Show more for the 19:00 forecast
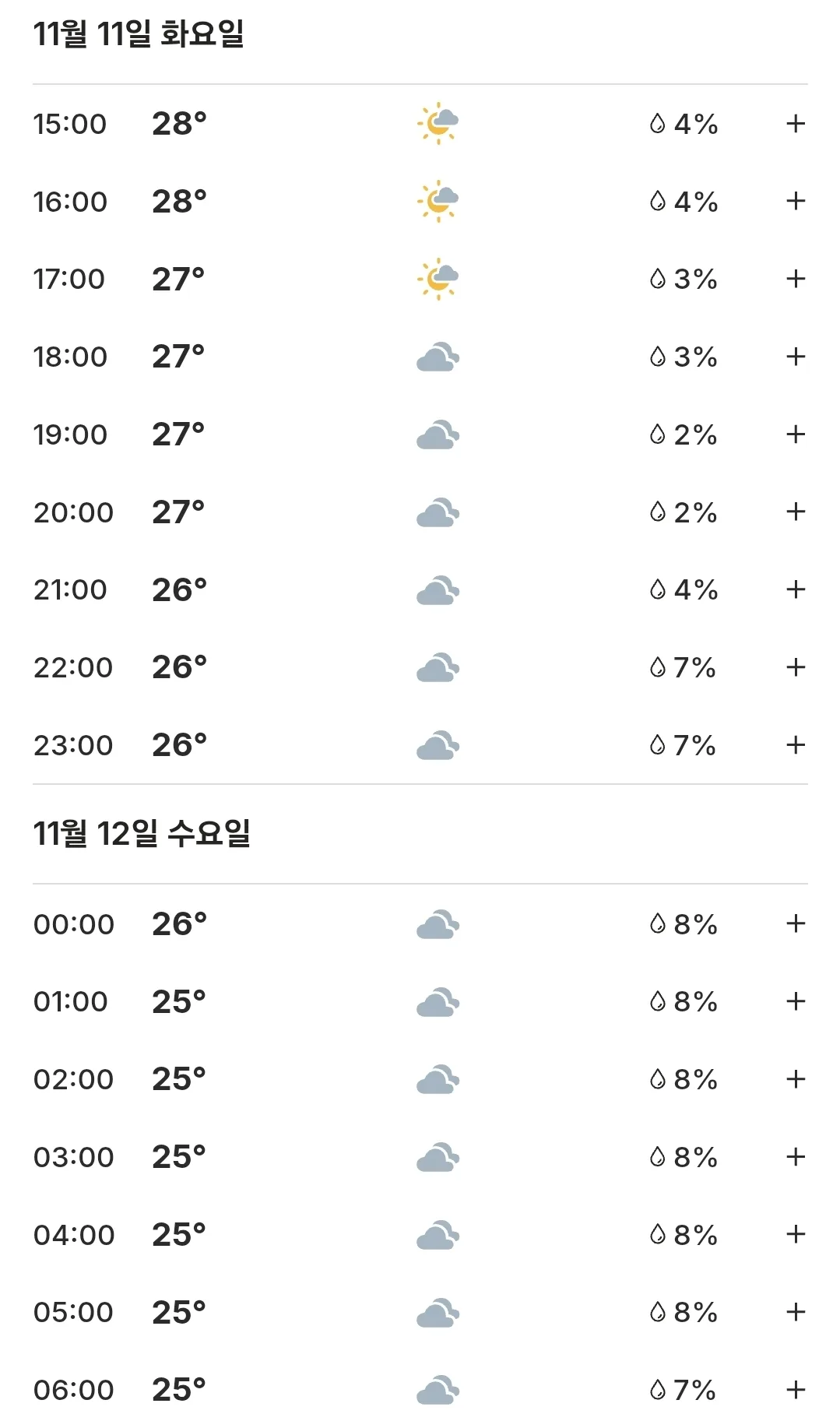840x1421 pixels. 795,434
